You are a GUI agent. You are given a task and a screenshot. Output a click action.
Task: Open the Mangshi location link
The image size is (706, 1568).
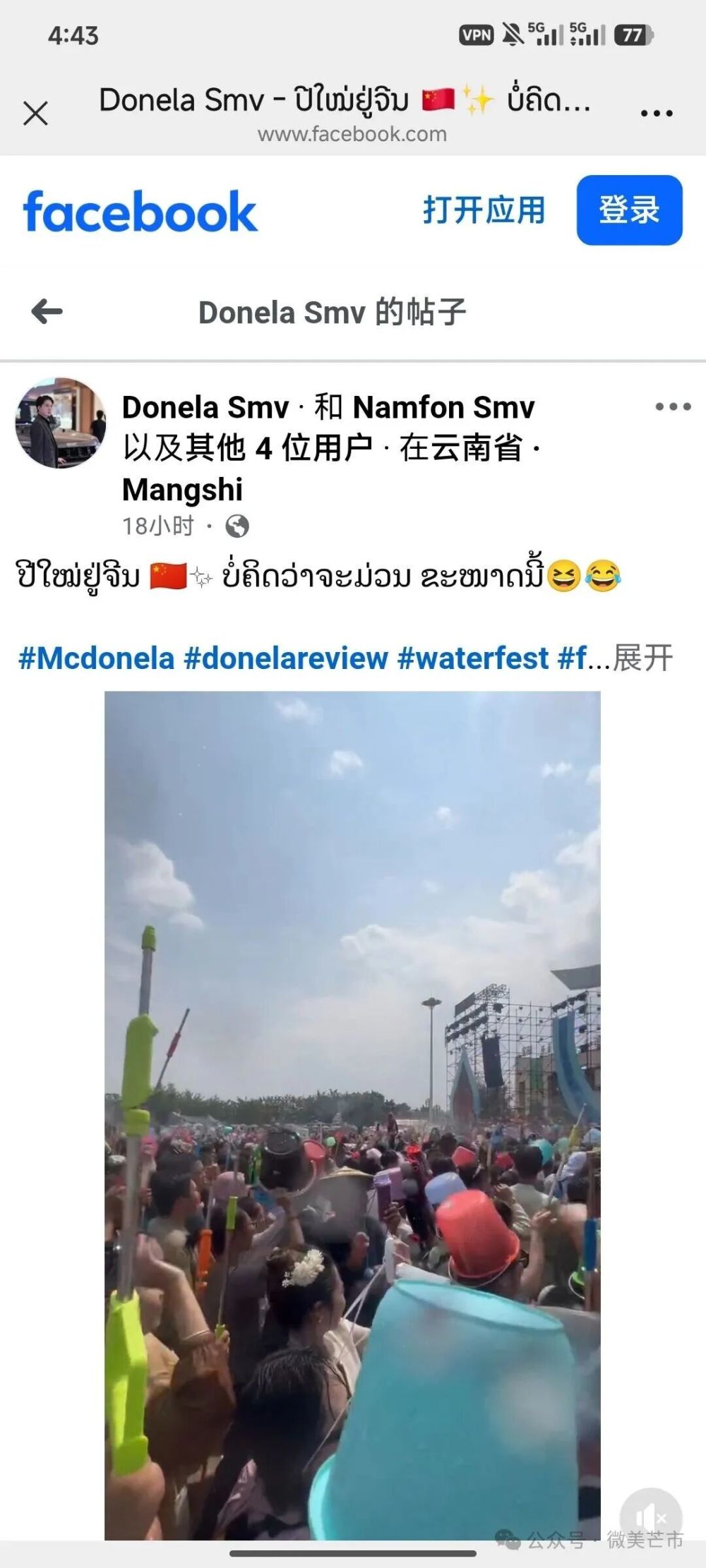click(x=182, y=490)
